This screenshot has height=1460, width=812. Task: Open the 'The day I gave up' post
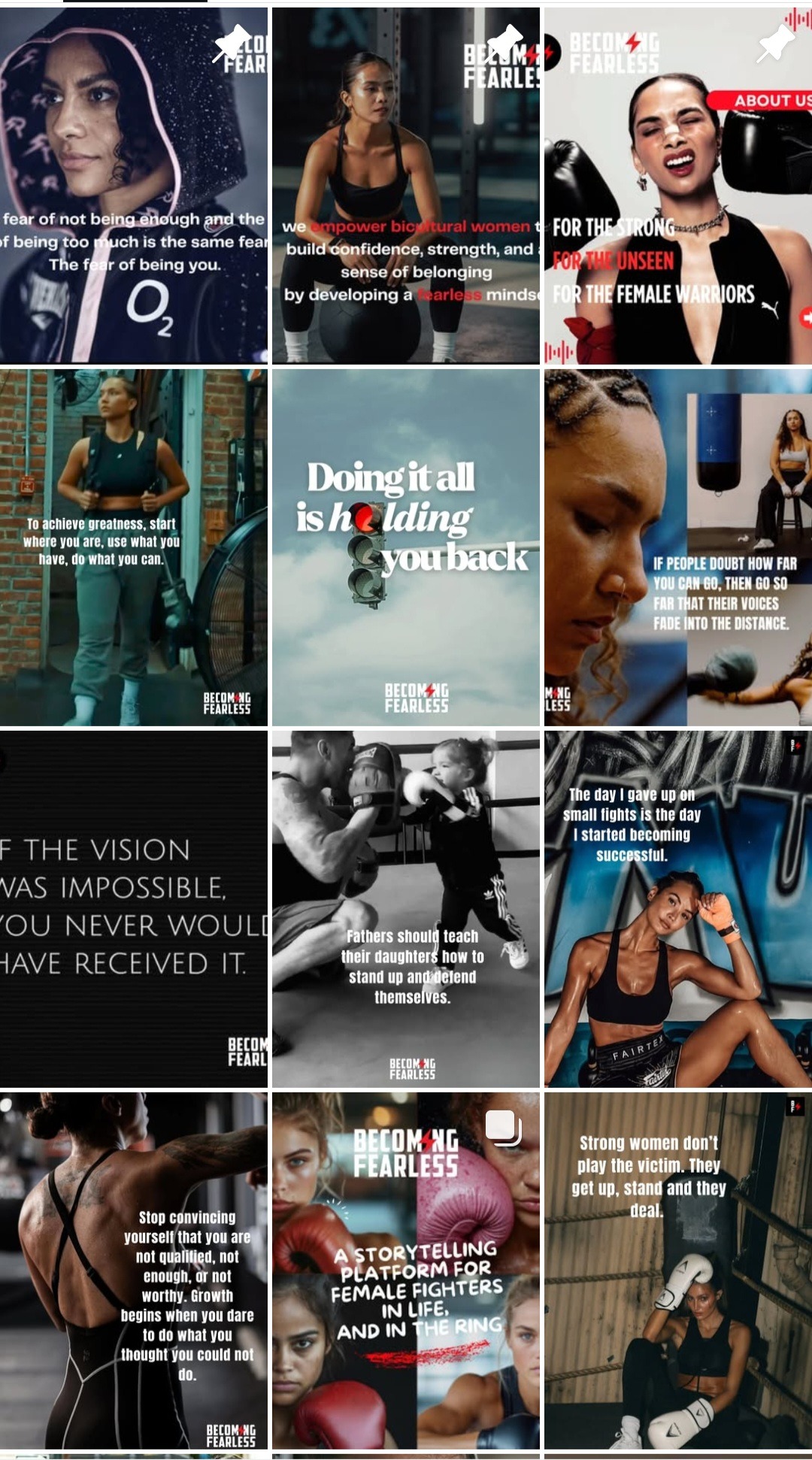677,908
